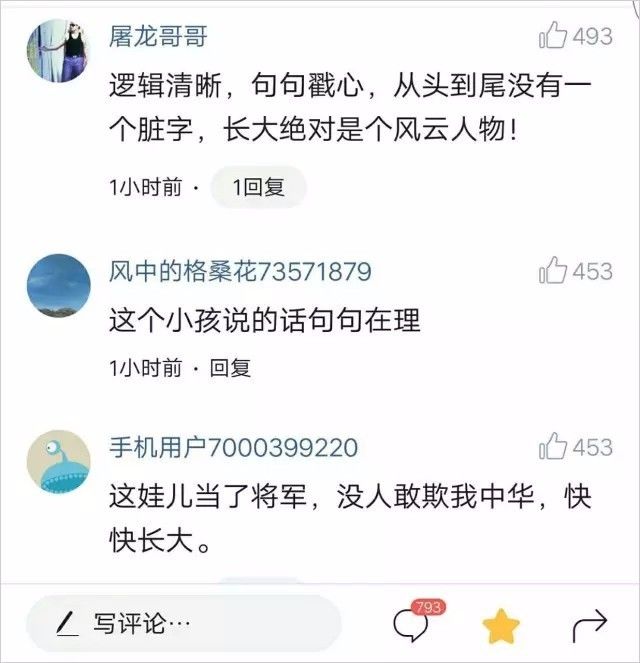Share this article using the arrow icon
This screenshot has height=663, width=640.
pos(589,626)
